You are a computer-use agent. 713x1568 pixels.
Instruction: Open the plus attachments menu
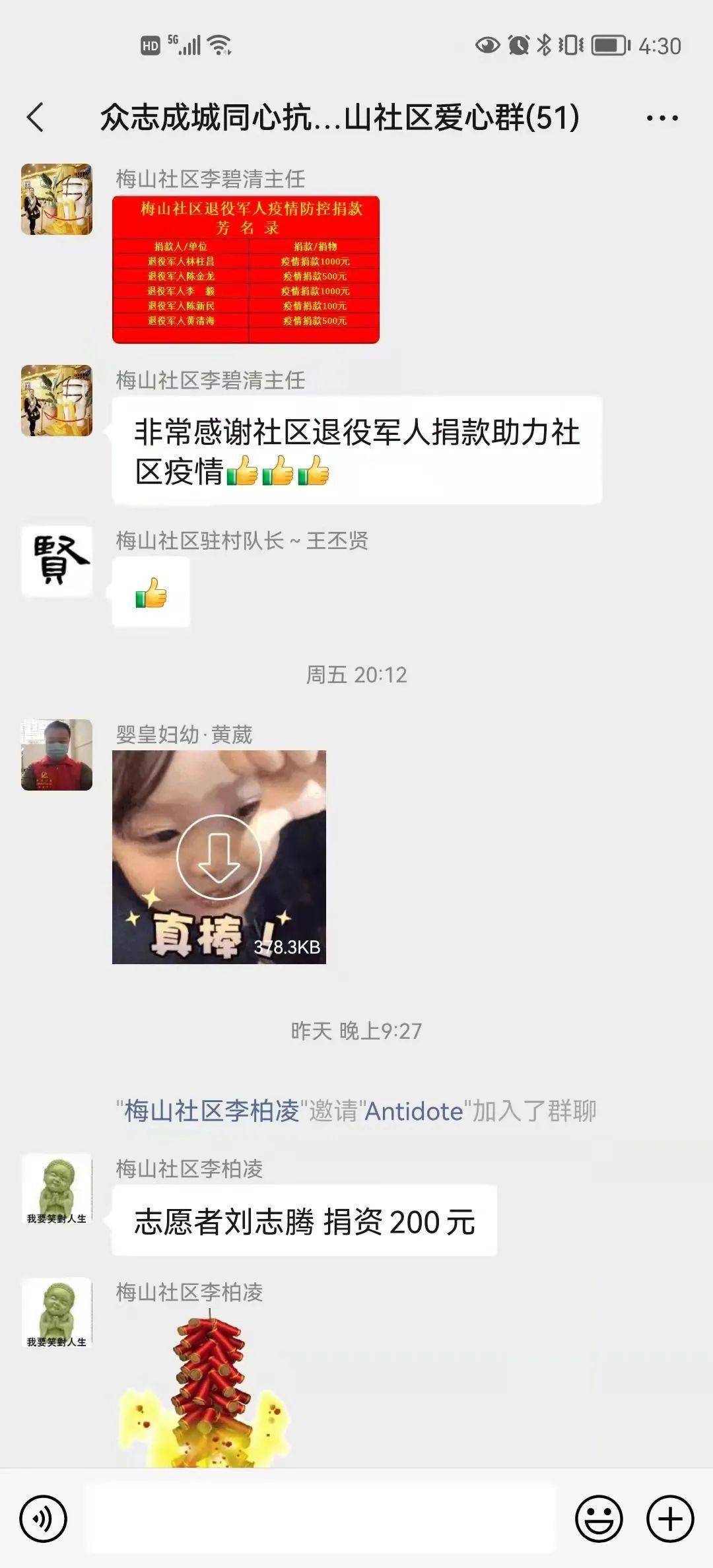click(670, 1519)
